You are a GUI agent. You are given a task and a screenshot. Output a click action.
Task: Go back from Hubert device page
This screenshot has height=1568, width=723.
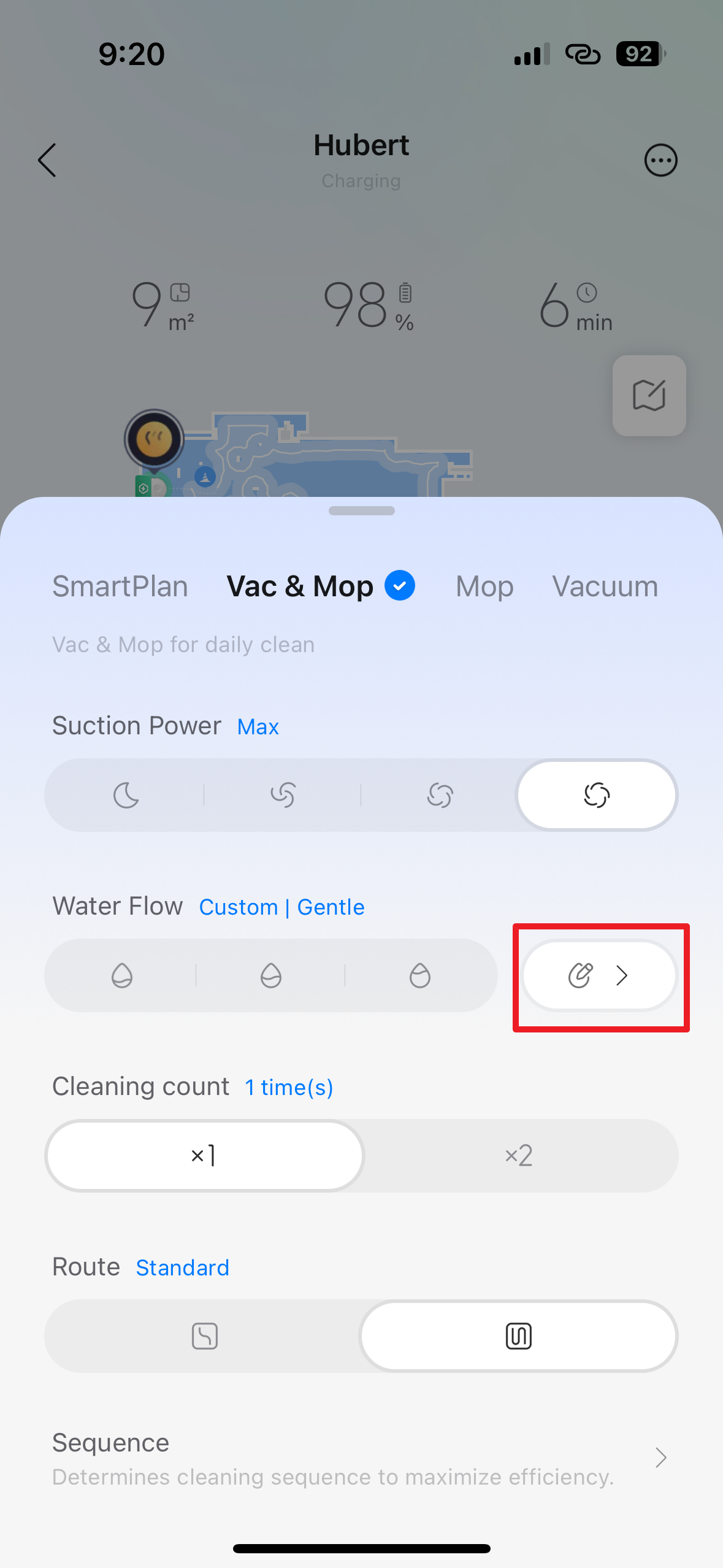47,160
